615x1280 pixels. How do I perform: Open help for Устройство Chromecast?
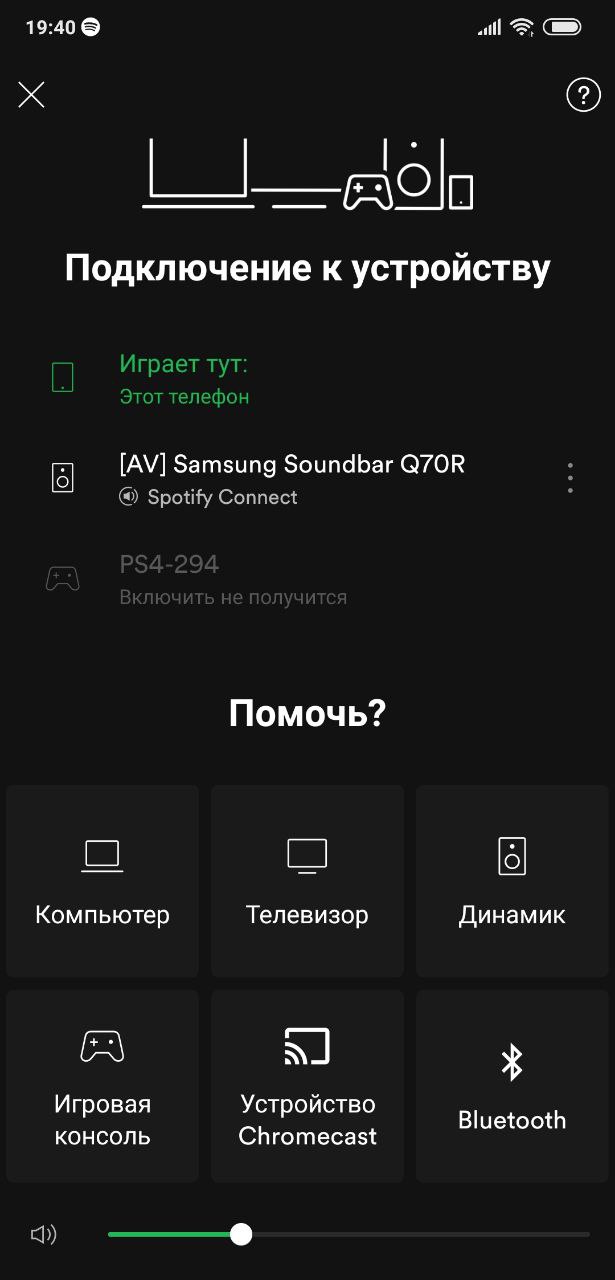[x=307, y=1086]
